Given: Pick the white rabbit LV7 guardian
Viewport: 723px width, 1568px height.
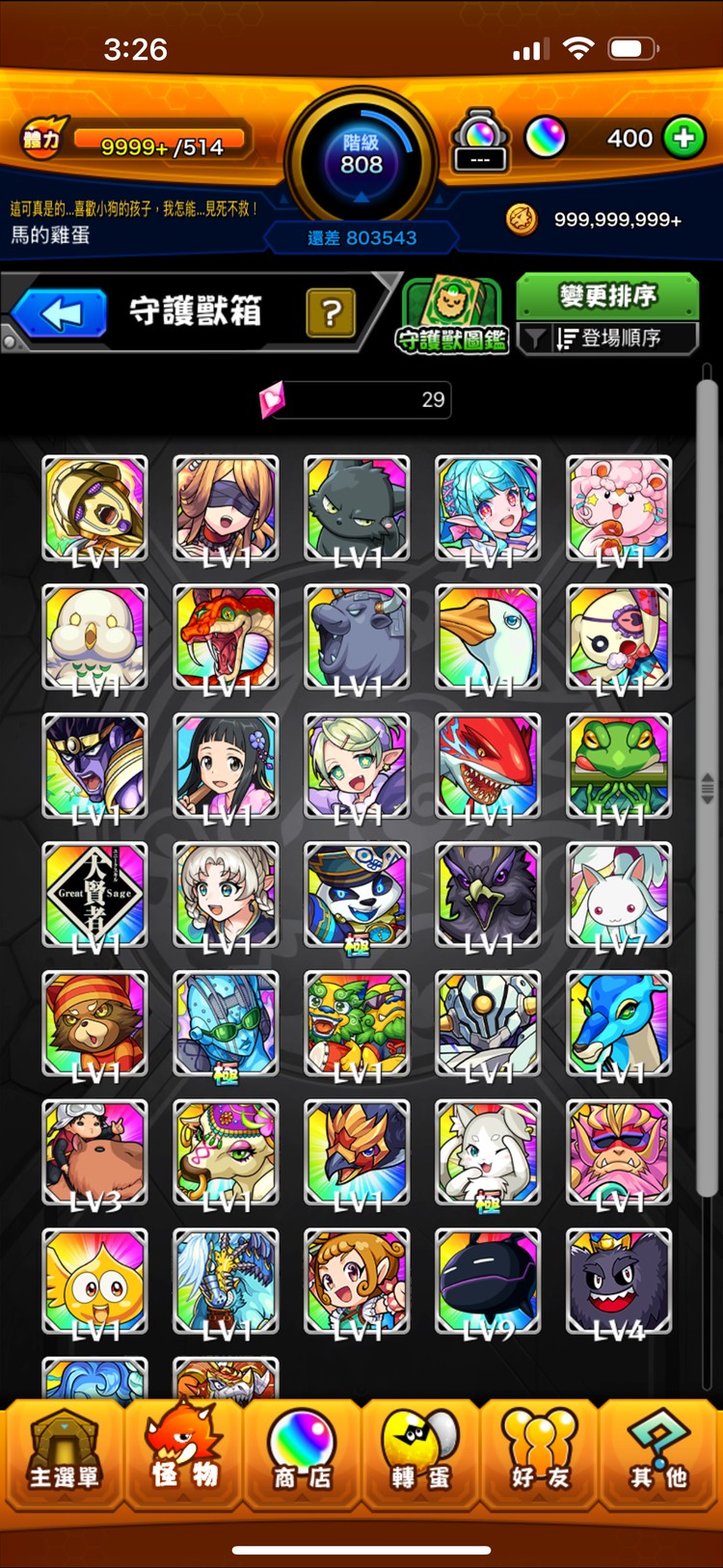Looking at the screenshot, I should pos(619,894).
